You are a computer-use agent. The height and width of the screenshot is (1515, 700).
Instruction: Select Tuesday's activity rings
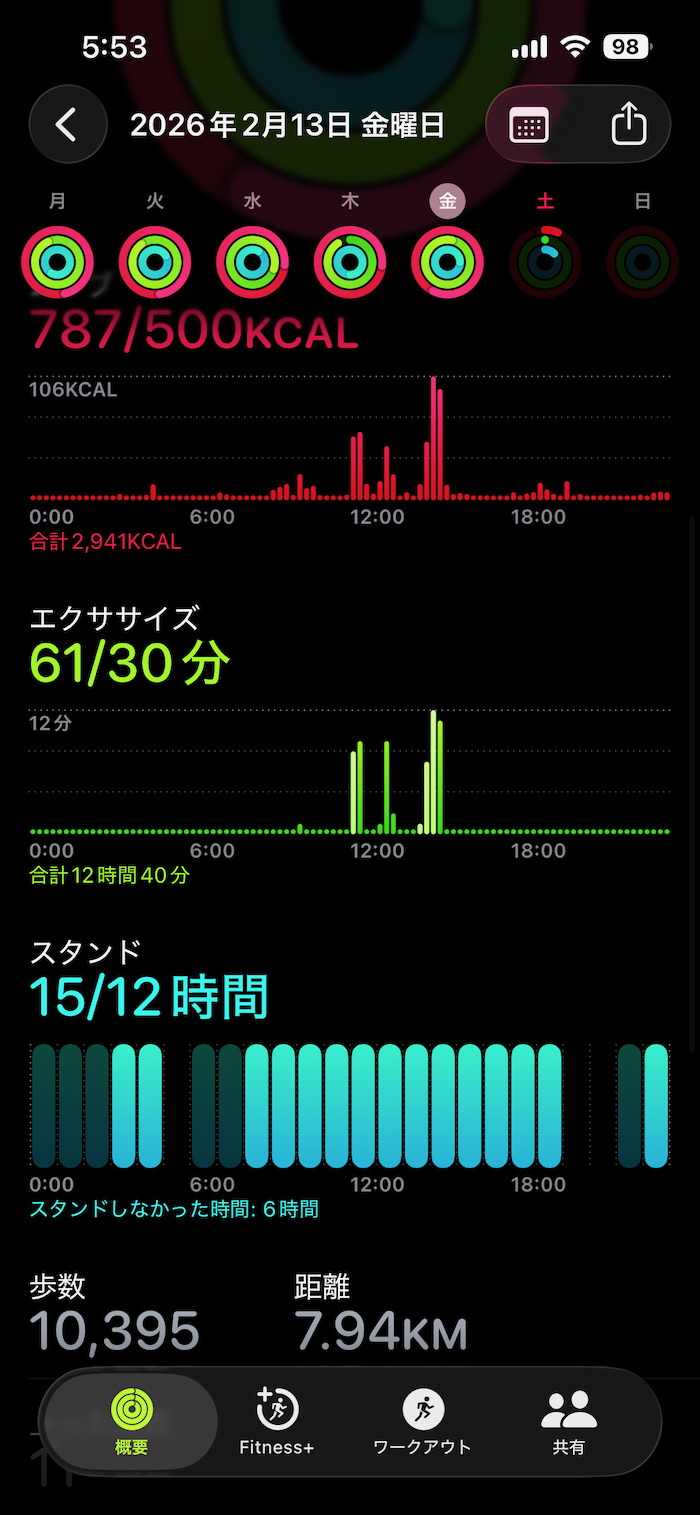tap(155, 263)
